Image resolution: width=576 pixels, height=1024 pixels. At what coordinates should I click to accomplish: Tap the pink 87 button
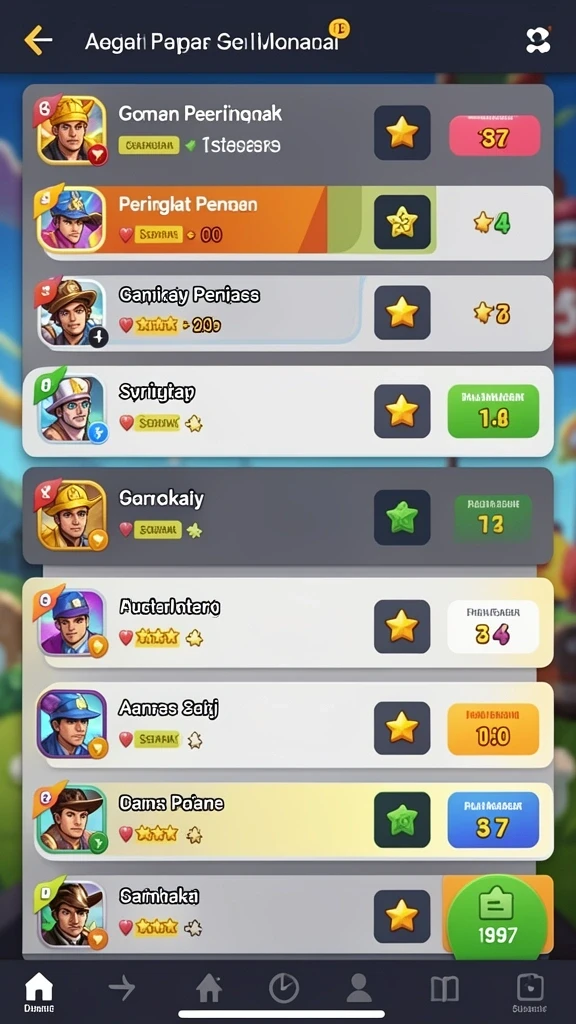click(x=495, y=136)
